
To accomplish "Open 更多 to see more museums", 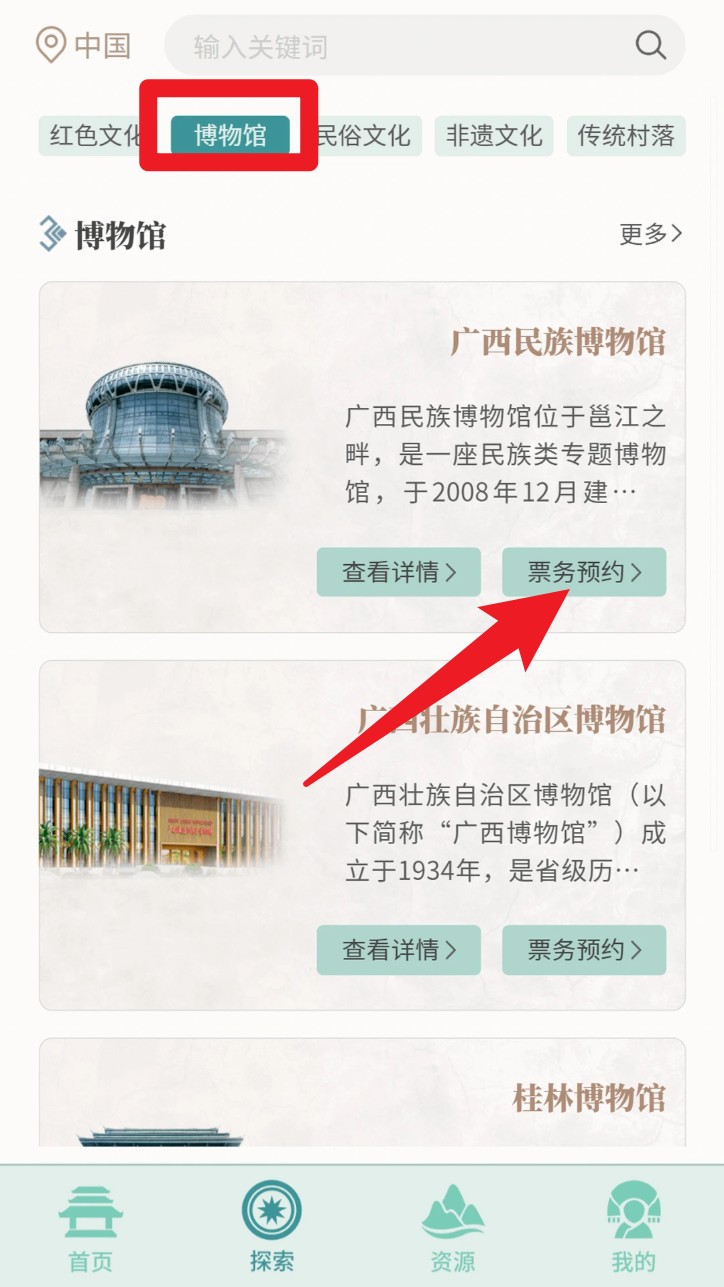I will click(x=650, y=234).
